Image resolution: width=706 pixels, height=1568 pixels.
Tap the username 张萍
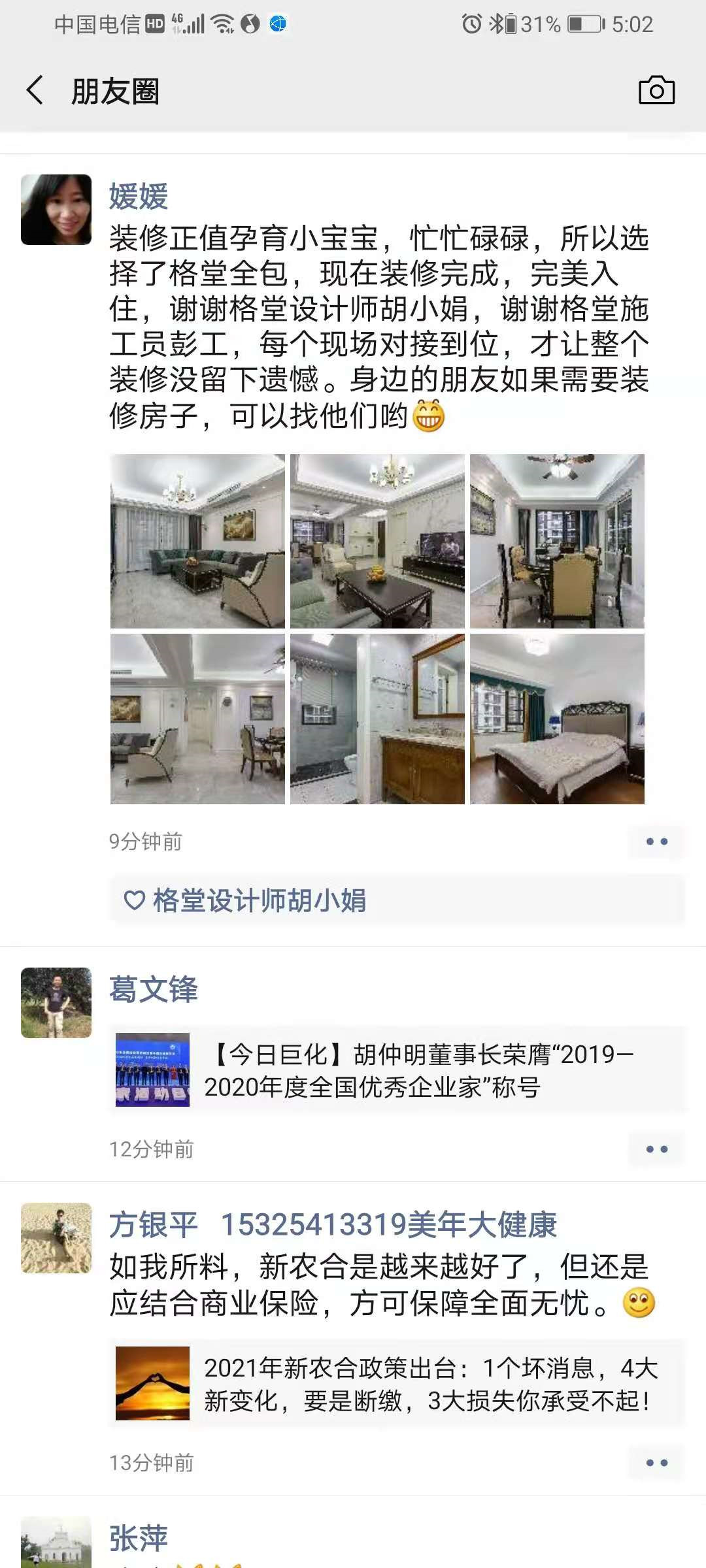click(139, 1538)
